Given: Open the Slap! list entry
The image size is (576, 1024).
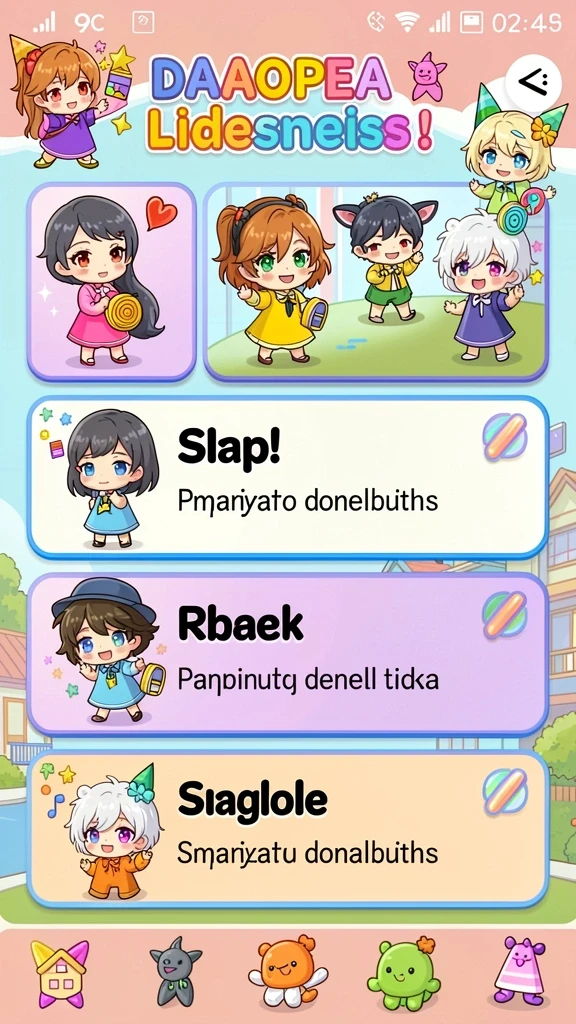Looking at the screenshot, I should tap(287, 477).
